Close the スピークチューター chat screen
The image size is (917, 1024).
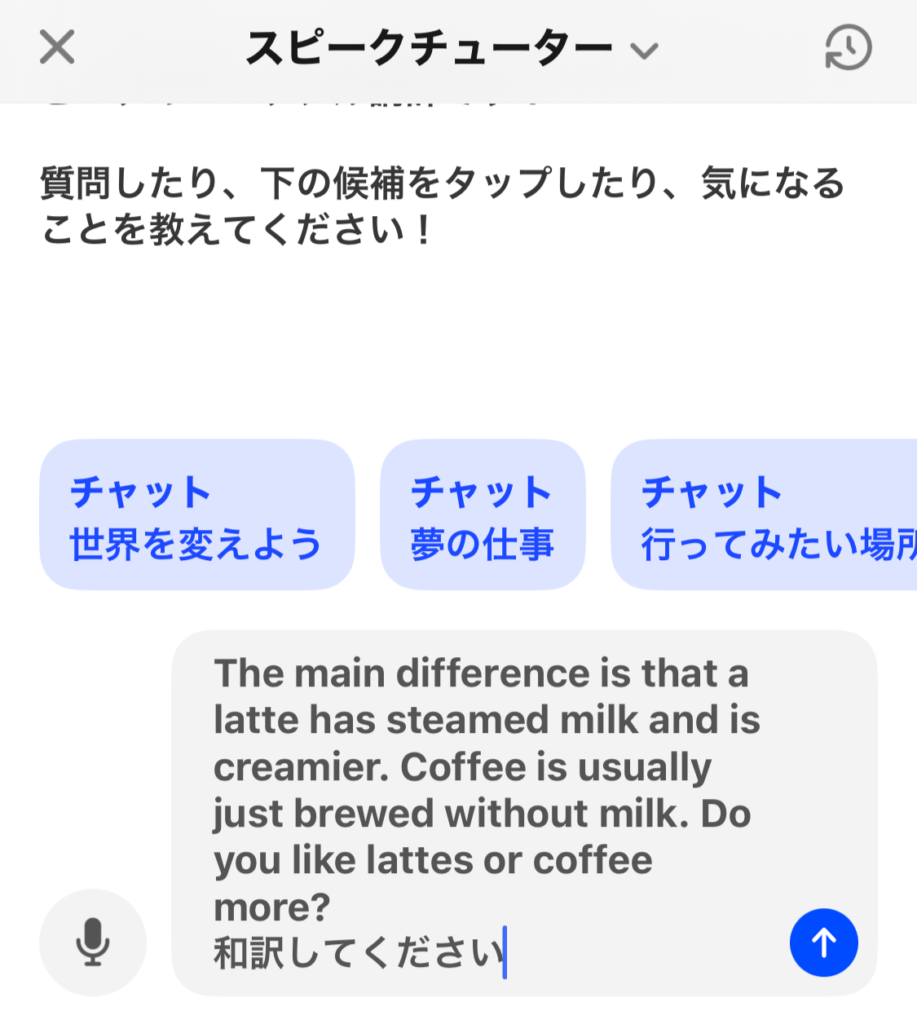[57, 47]
